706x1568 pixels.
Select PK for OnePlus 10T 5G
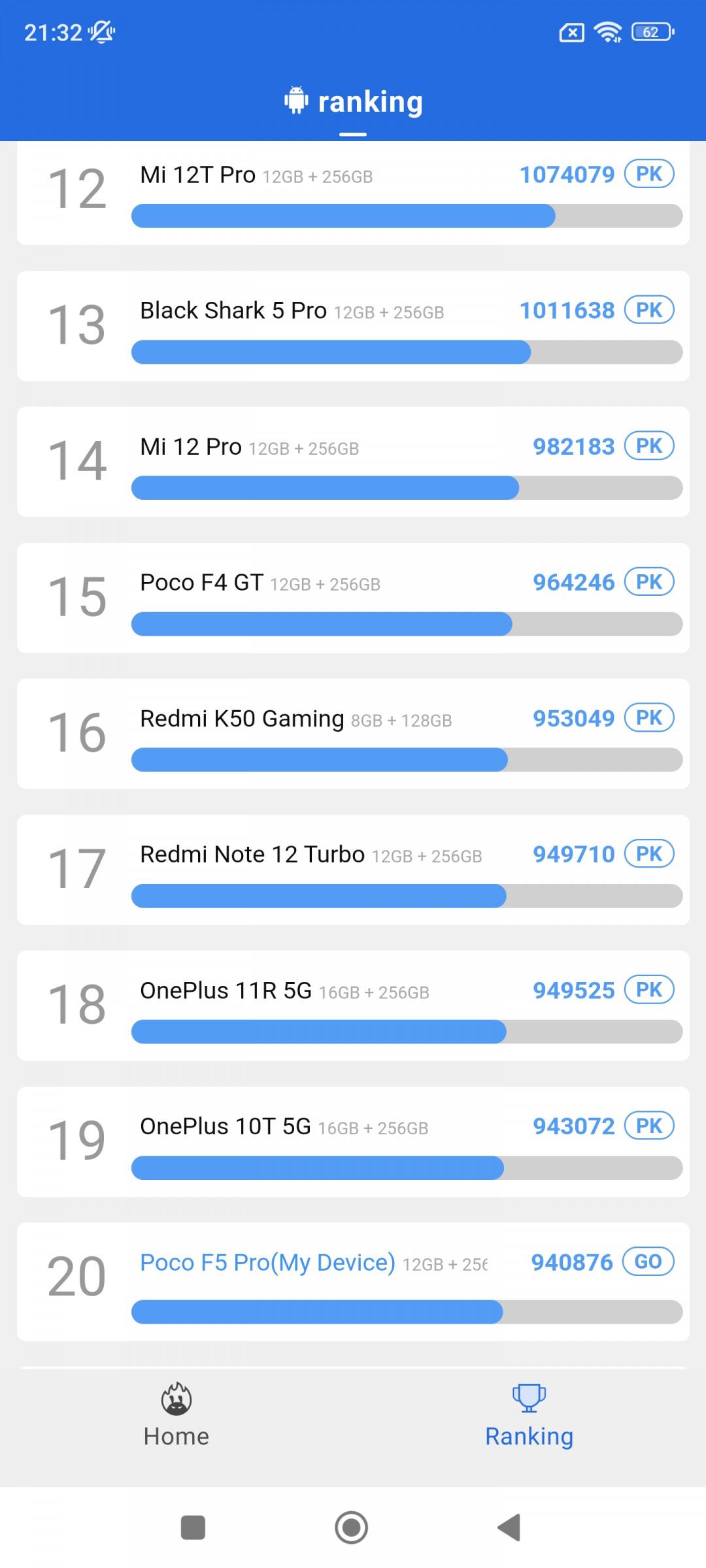click(649, 1125)
